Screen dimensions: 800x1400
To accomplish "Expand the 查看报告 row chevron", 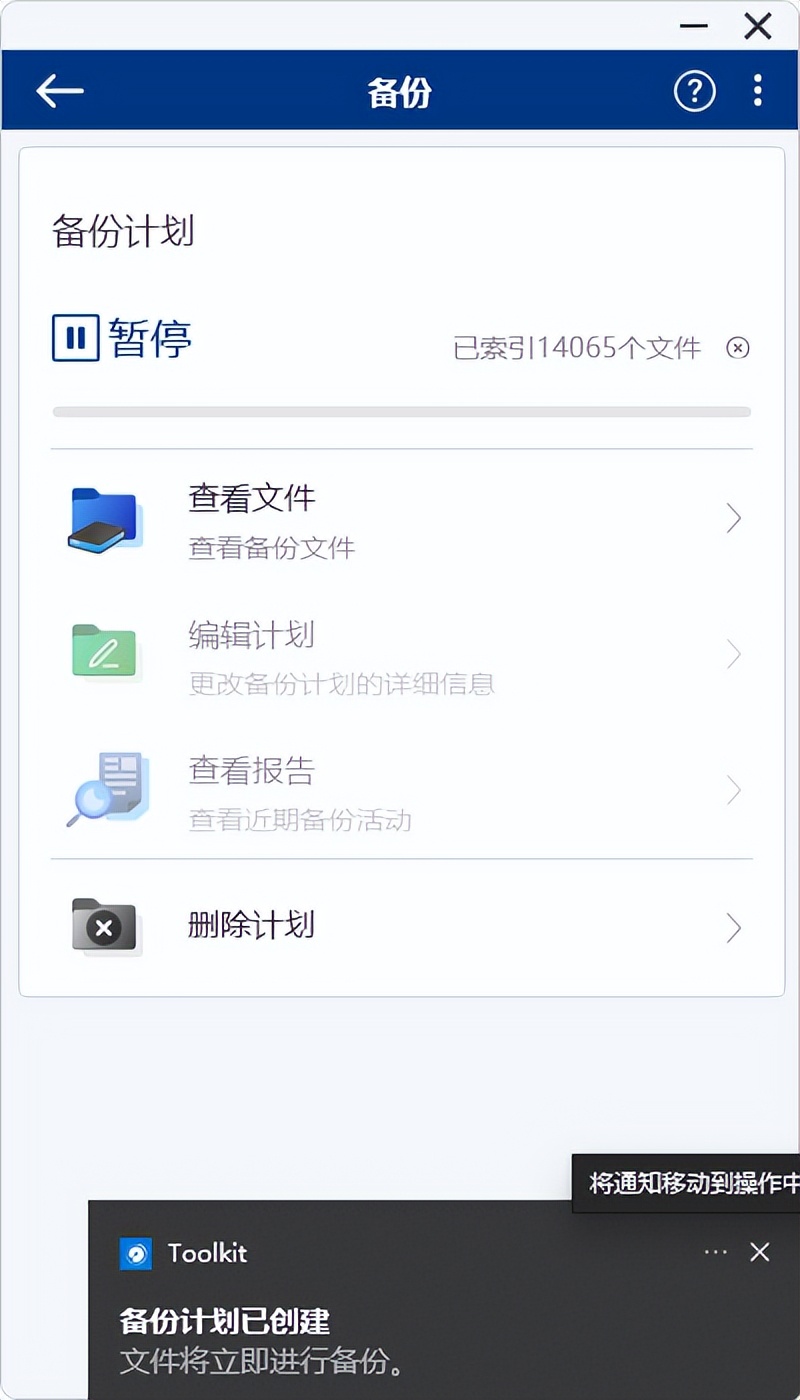I will pos(733,790).
